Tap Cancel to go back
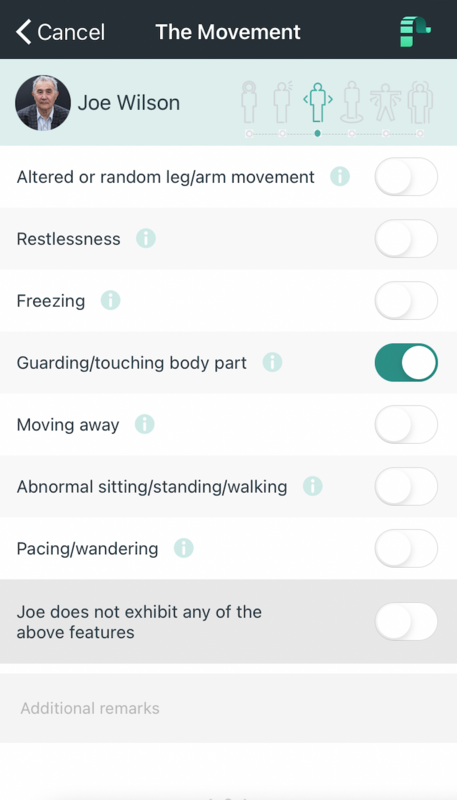457x800 pixels. 60,32
